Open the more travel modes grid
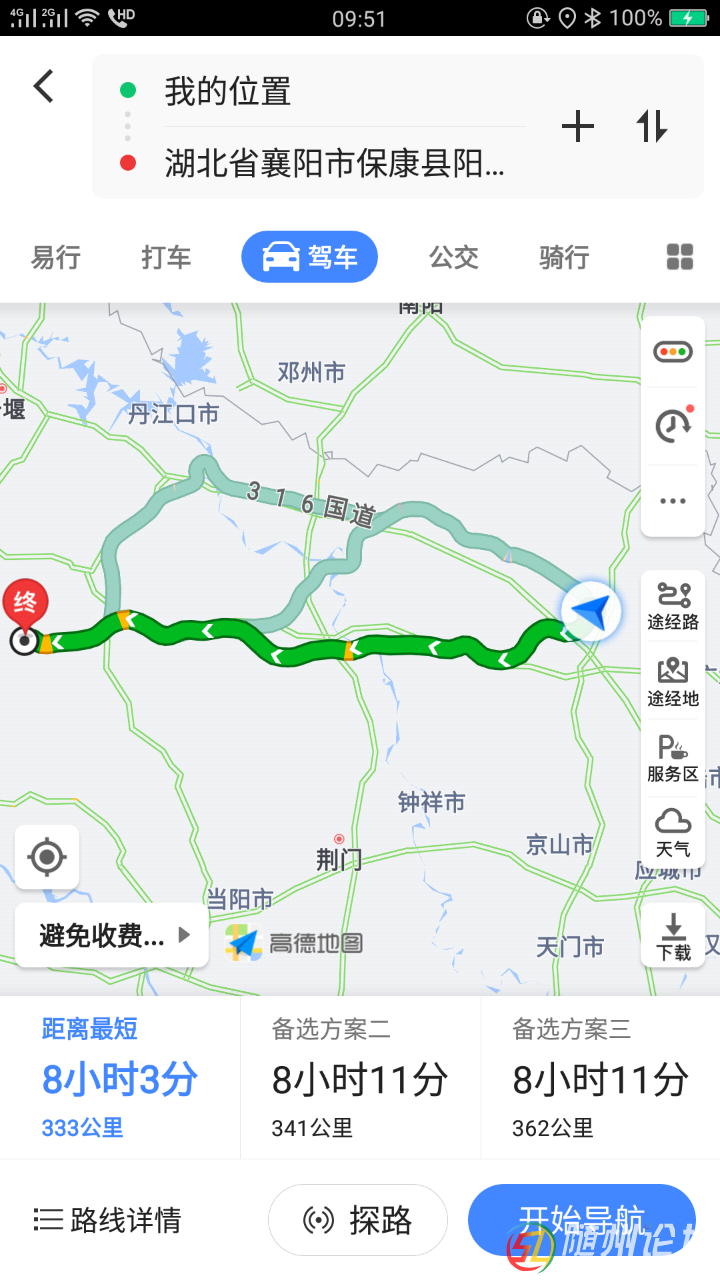Viewport: 720px width, 1280px height. tap(679, 257)
